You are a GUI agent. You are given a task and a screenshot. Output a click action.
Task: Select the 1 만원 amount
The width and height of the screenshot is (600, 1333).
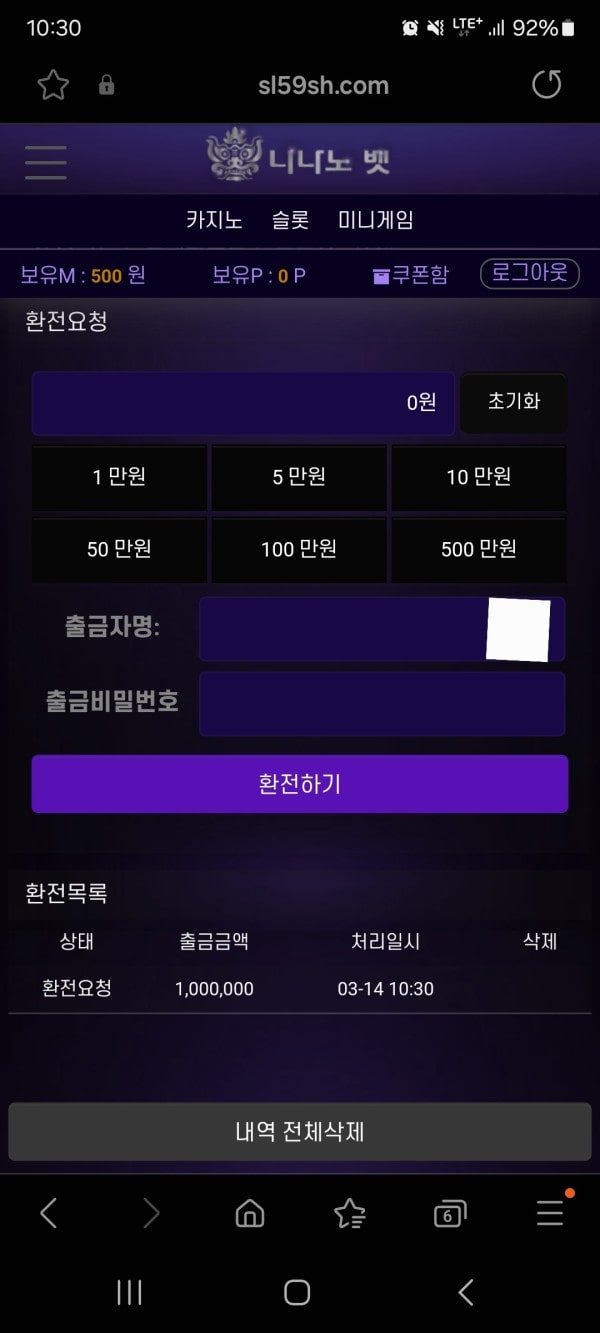point(119,477)
